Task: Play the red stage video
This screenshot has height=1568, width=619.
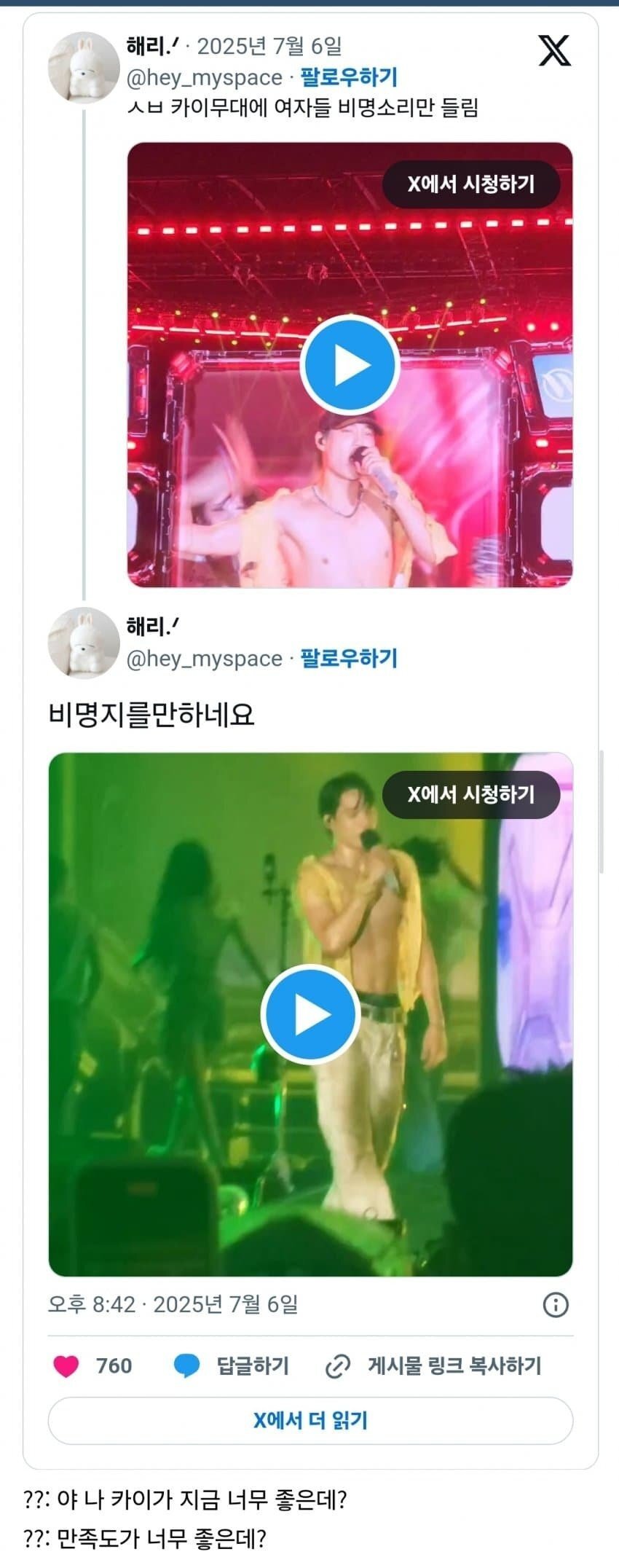Action: (x=350, y=365)
